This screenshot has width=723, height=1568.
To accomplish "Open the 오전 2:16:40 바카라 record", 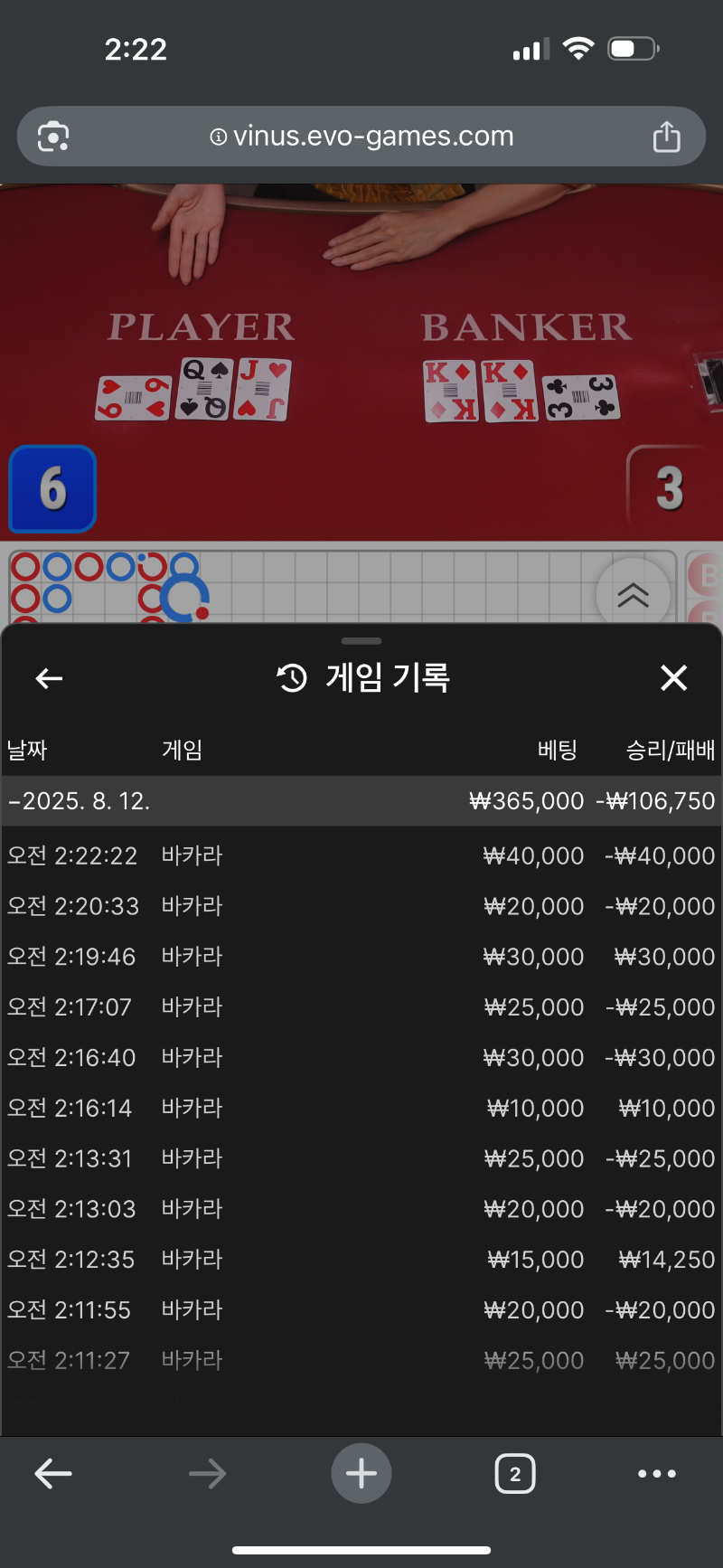I will [361, 1058].
